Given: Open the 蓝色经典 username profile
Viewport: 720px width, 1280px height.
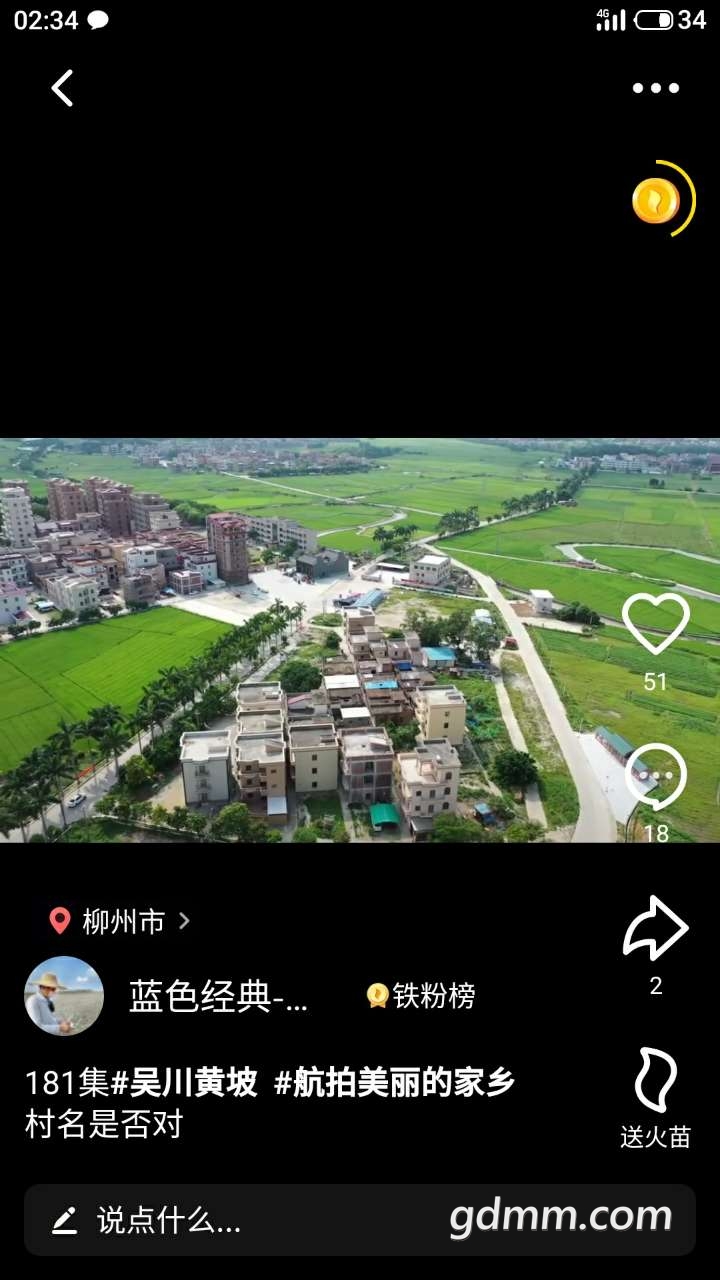Looking at the screenshot, I should (218, 996).
